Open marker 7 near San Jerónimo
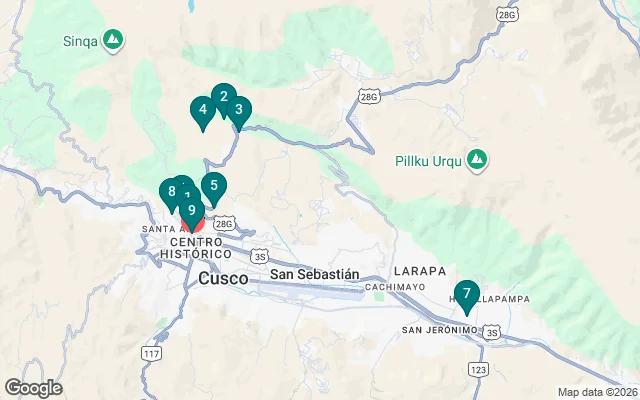 pyautogui.click(x=466, y=293)
